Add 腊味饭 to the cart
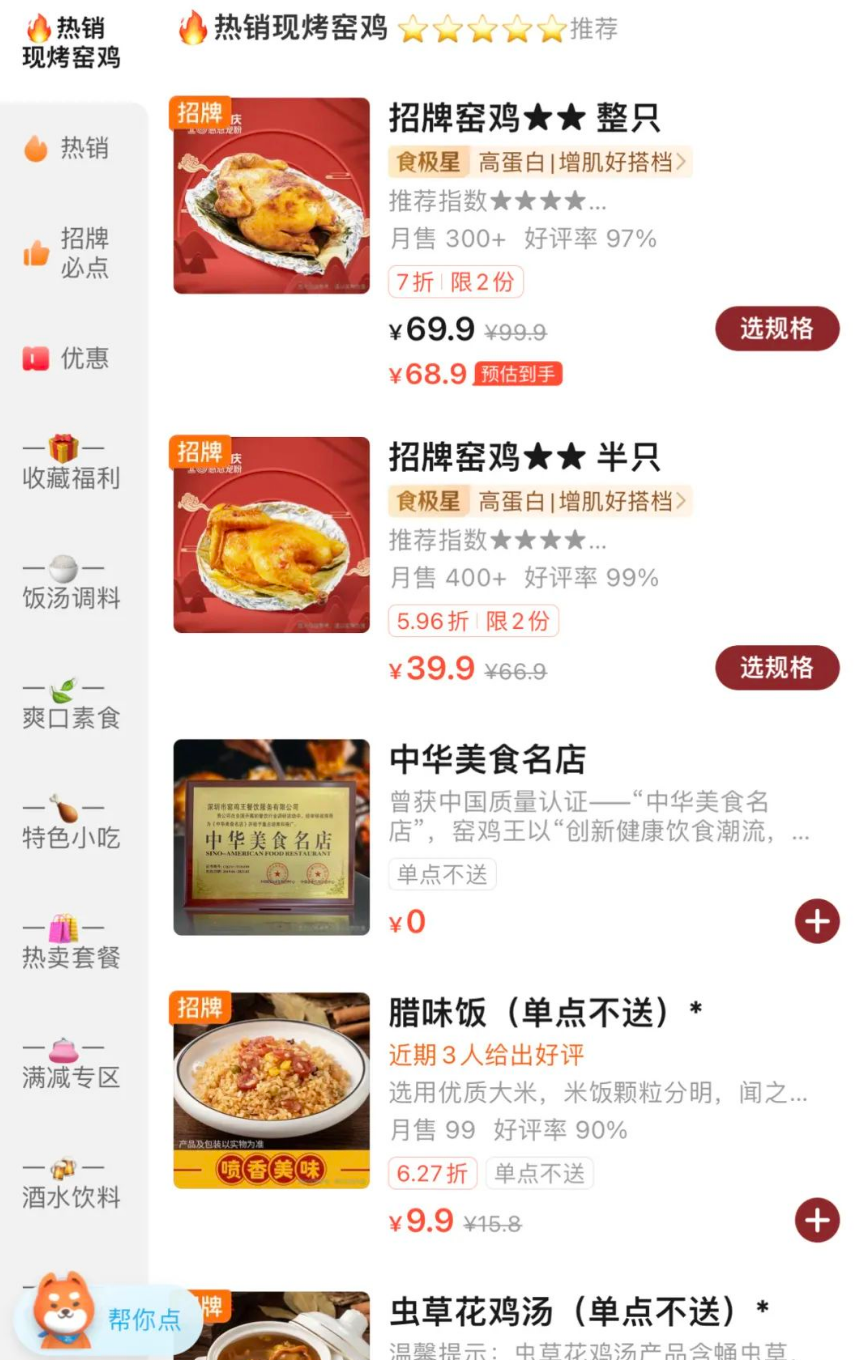The height and width of the screenshot is (1360, 860). [817, 1220]
